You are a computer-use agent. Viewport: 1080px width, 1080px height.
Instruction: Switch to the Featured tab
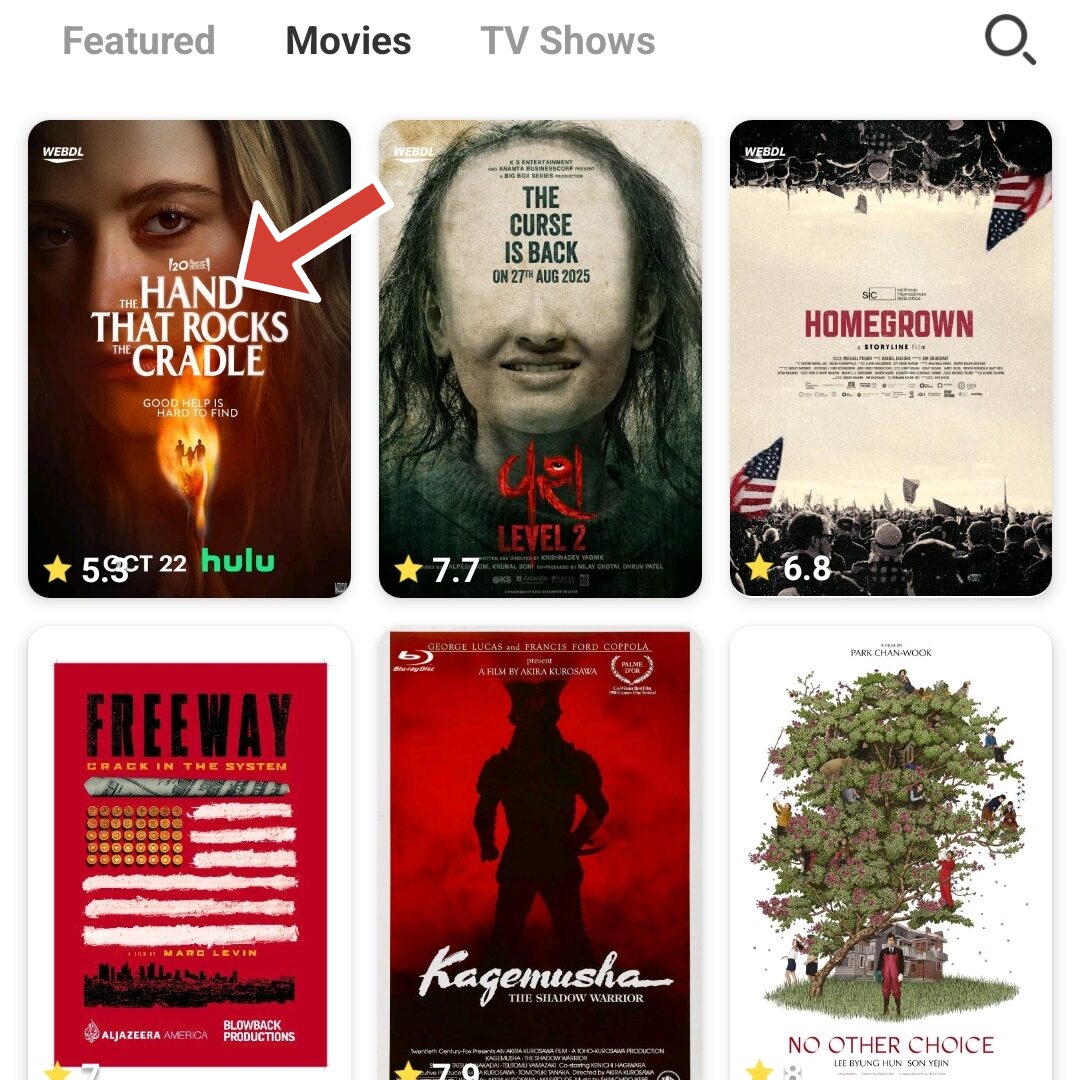(x=139, y=41)
